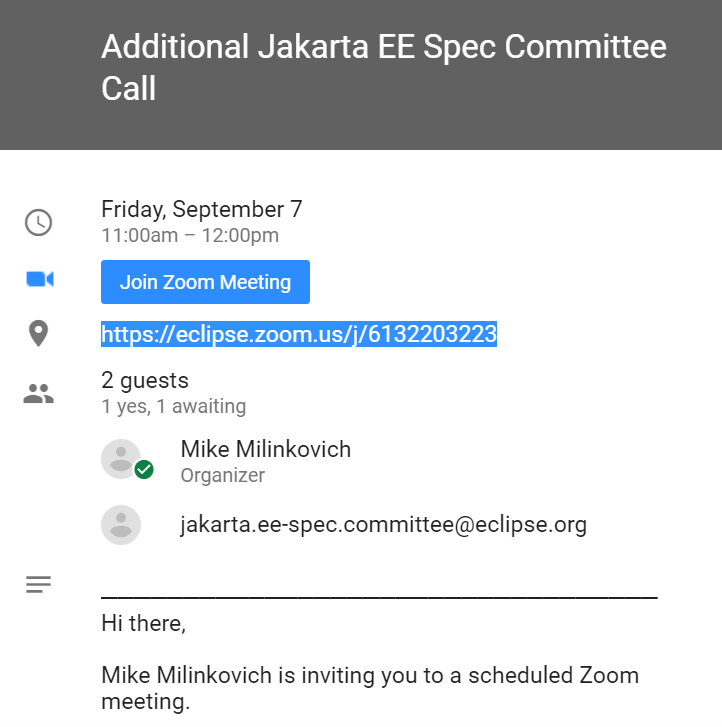Join the Zoom meeting

[x=205, y=282]
